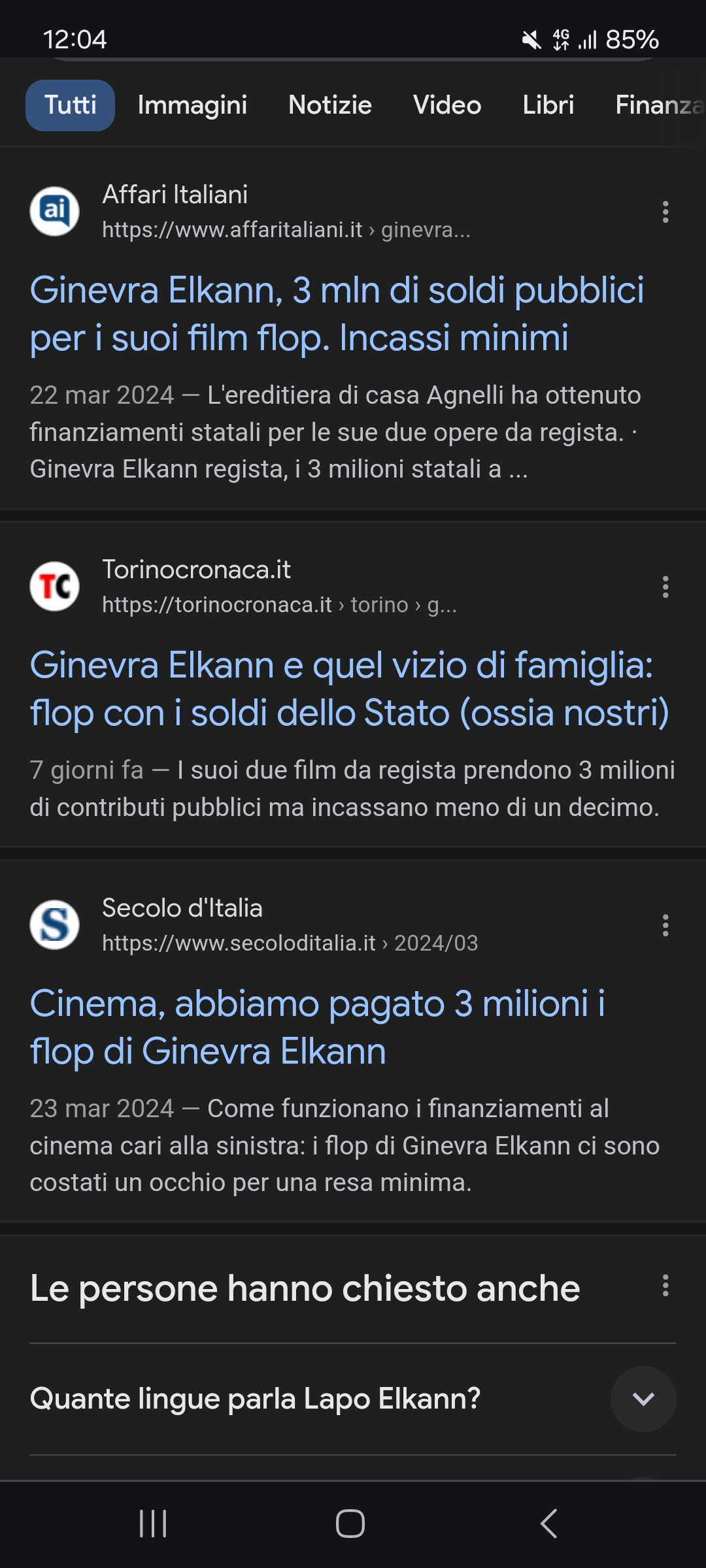Open Affari Italiani article about 3 mln soldi pubblici

coord(337,314)
